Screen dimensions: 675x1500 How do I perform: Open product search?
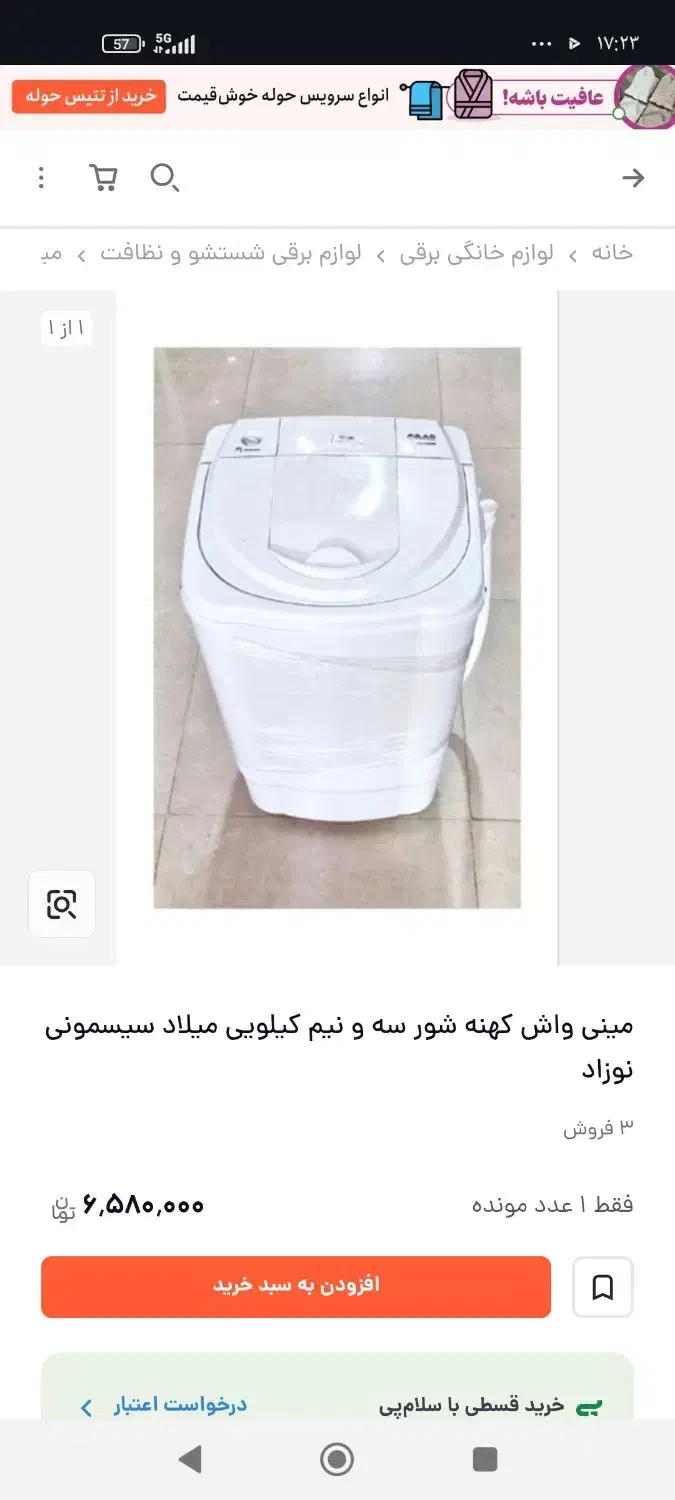click(x=164, y=178)
